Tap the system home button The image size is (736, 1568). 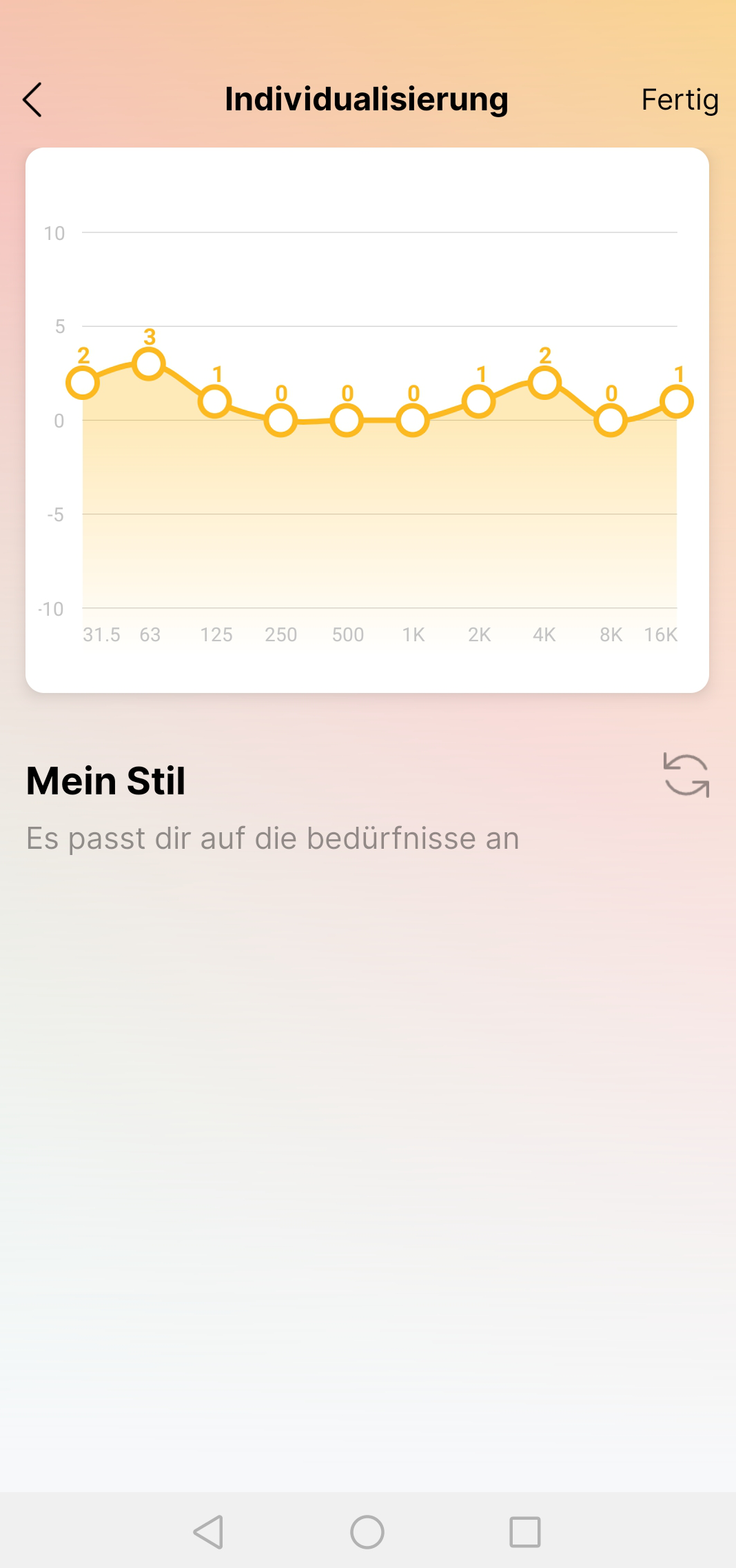[367, 1532]
